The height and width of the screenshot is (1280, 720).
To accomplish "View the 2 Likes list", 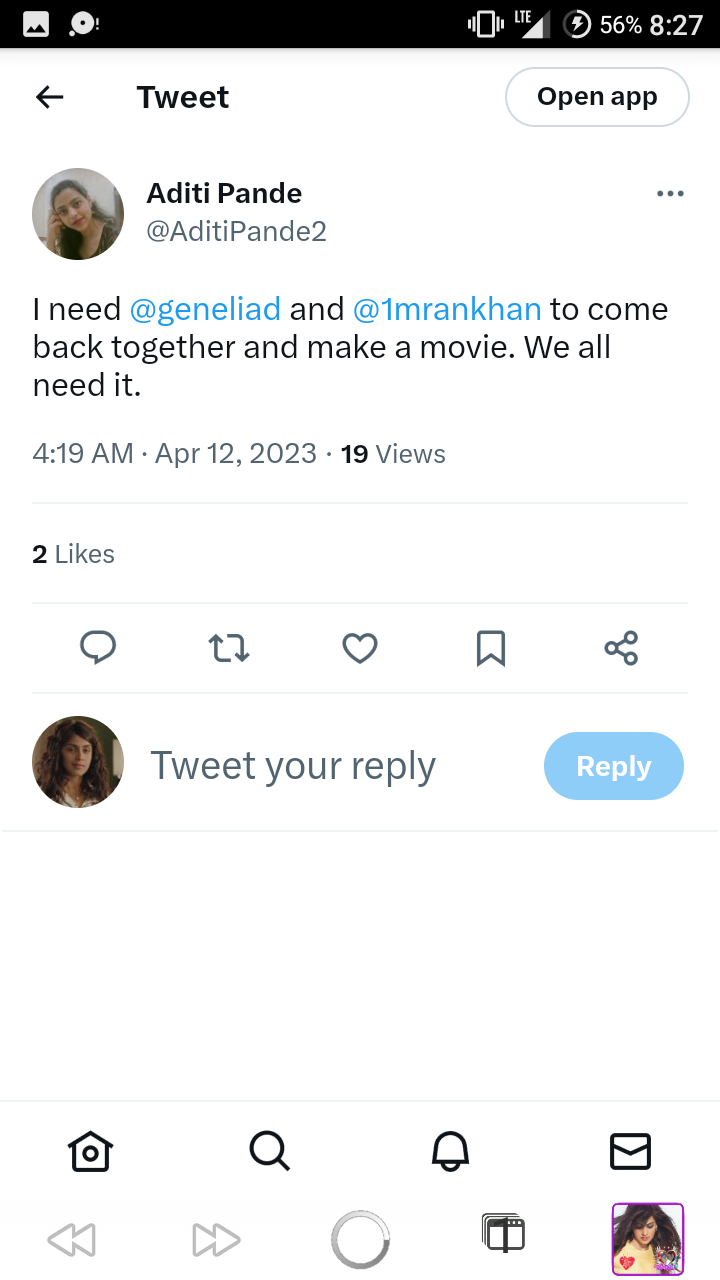I will pos(73,554).
